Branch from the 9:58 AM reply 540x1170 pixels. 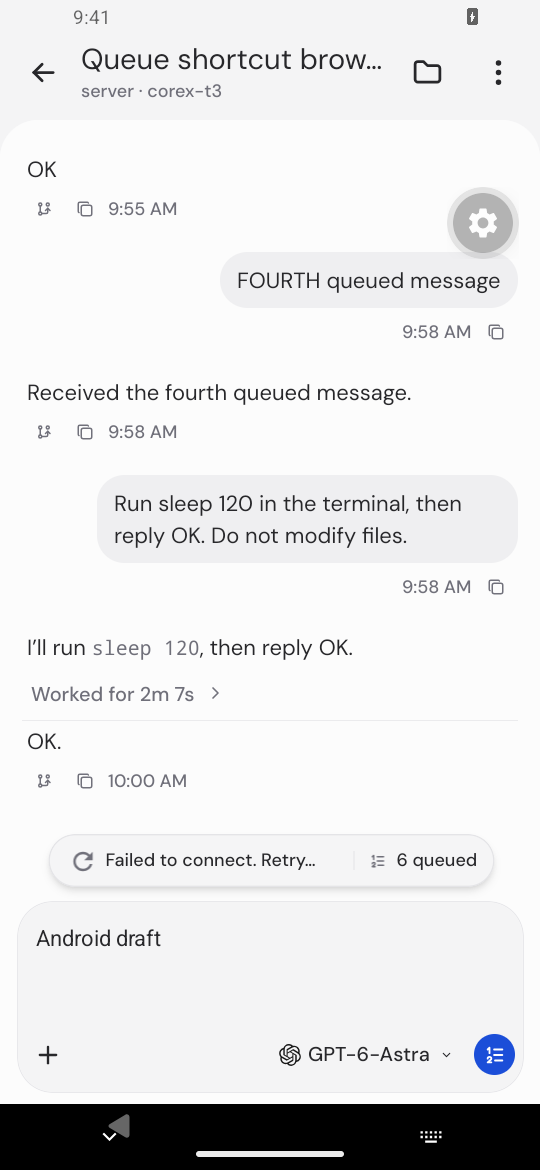coord(44,432)
